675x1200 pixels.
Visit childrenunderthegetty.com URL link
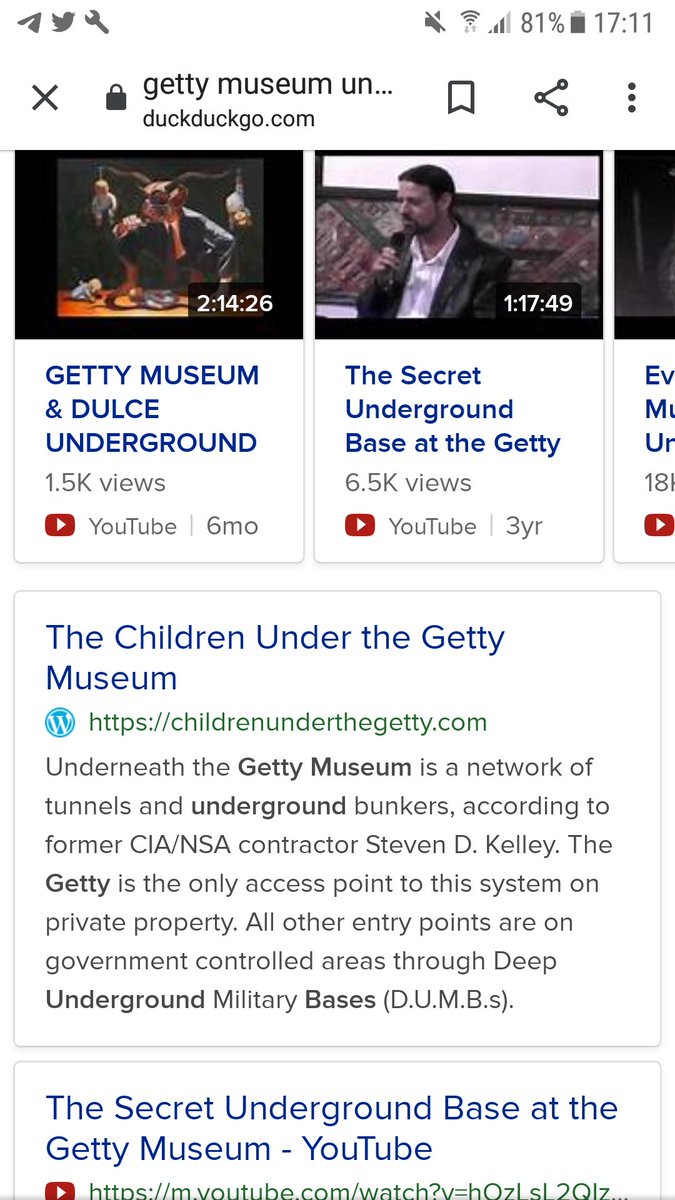click(287, 722)
